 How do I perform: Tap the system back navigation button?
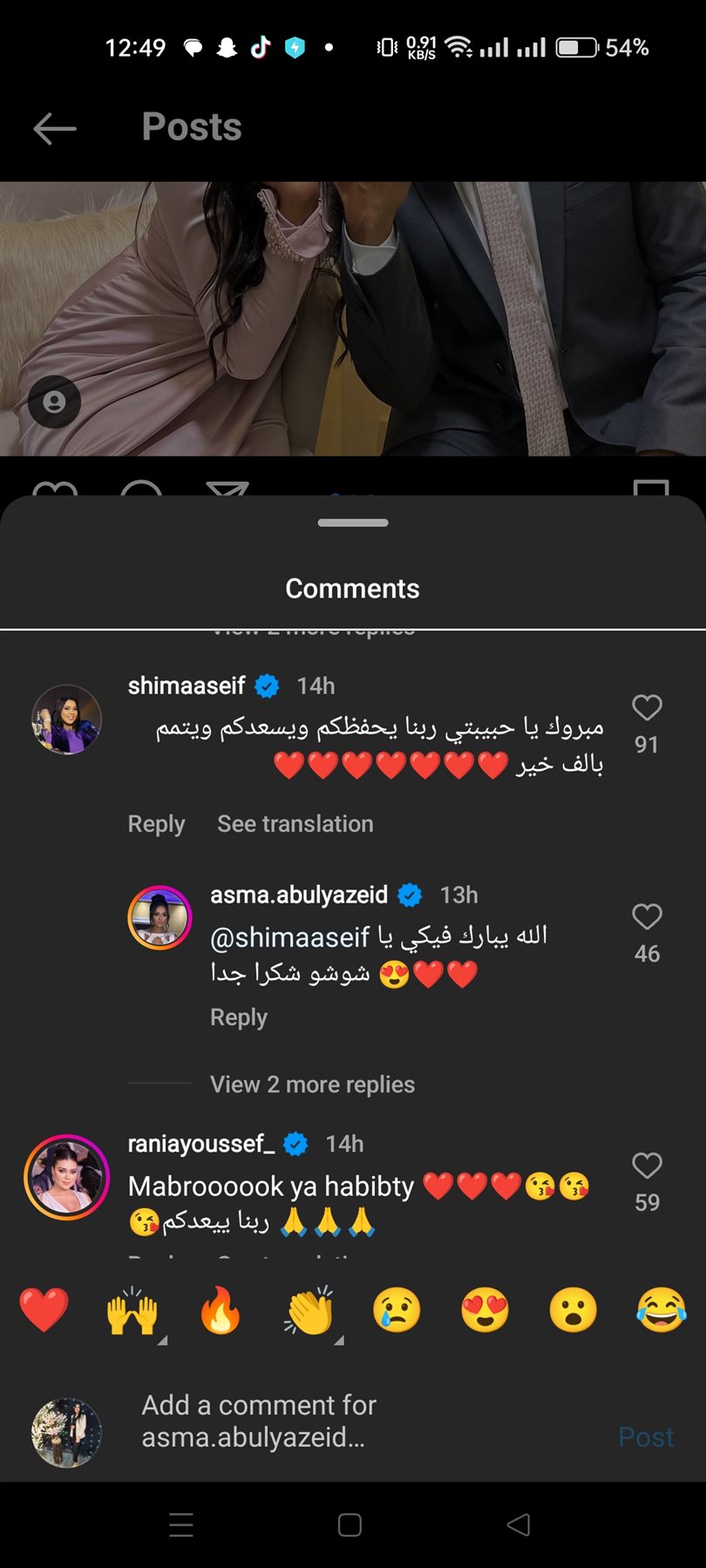[x=519, y=1524]
